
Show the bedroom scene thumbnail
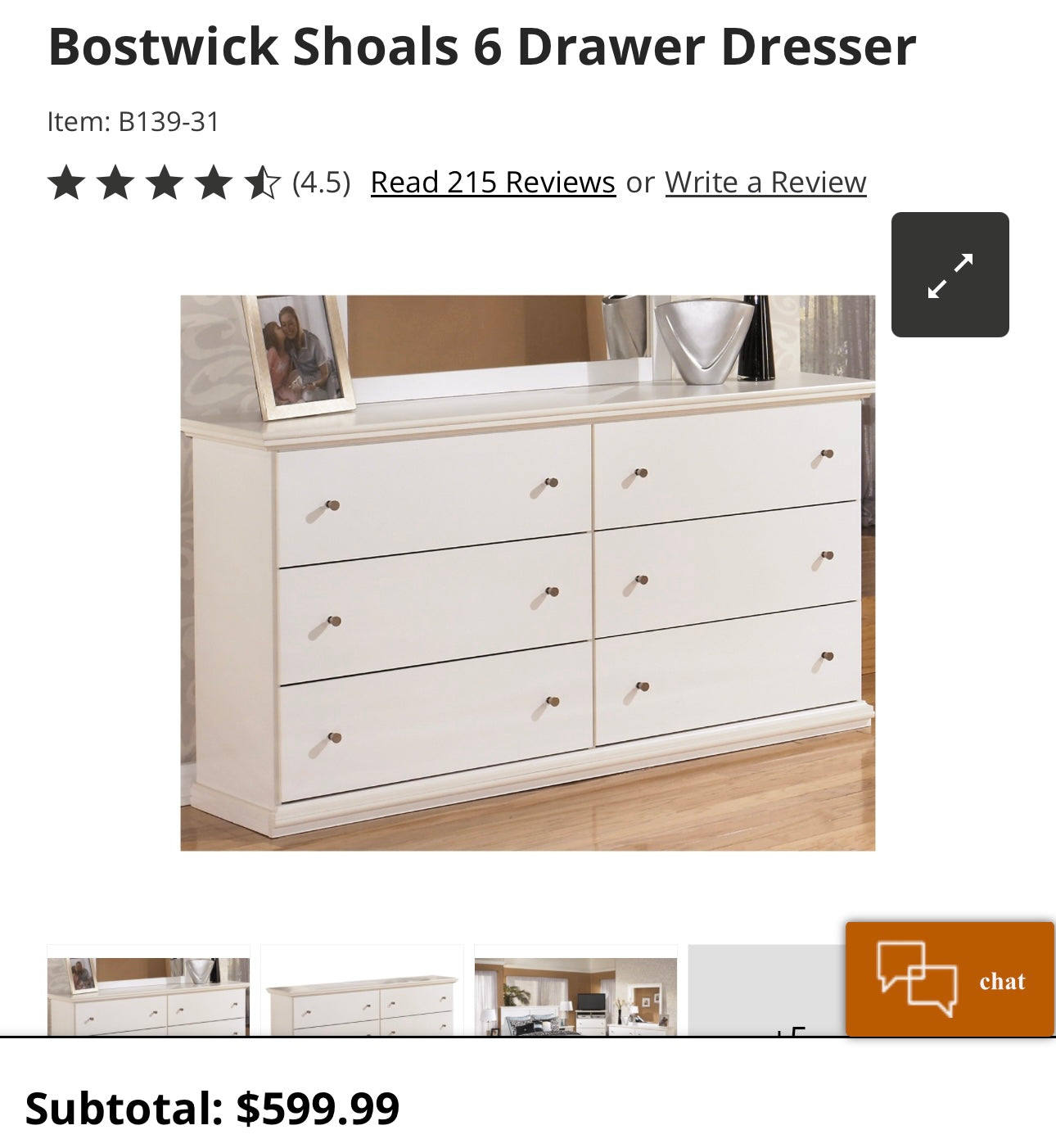pos(575,992)
